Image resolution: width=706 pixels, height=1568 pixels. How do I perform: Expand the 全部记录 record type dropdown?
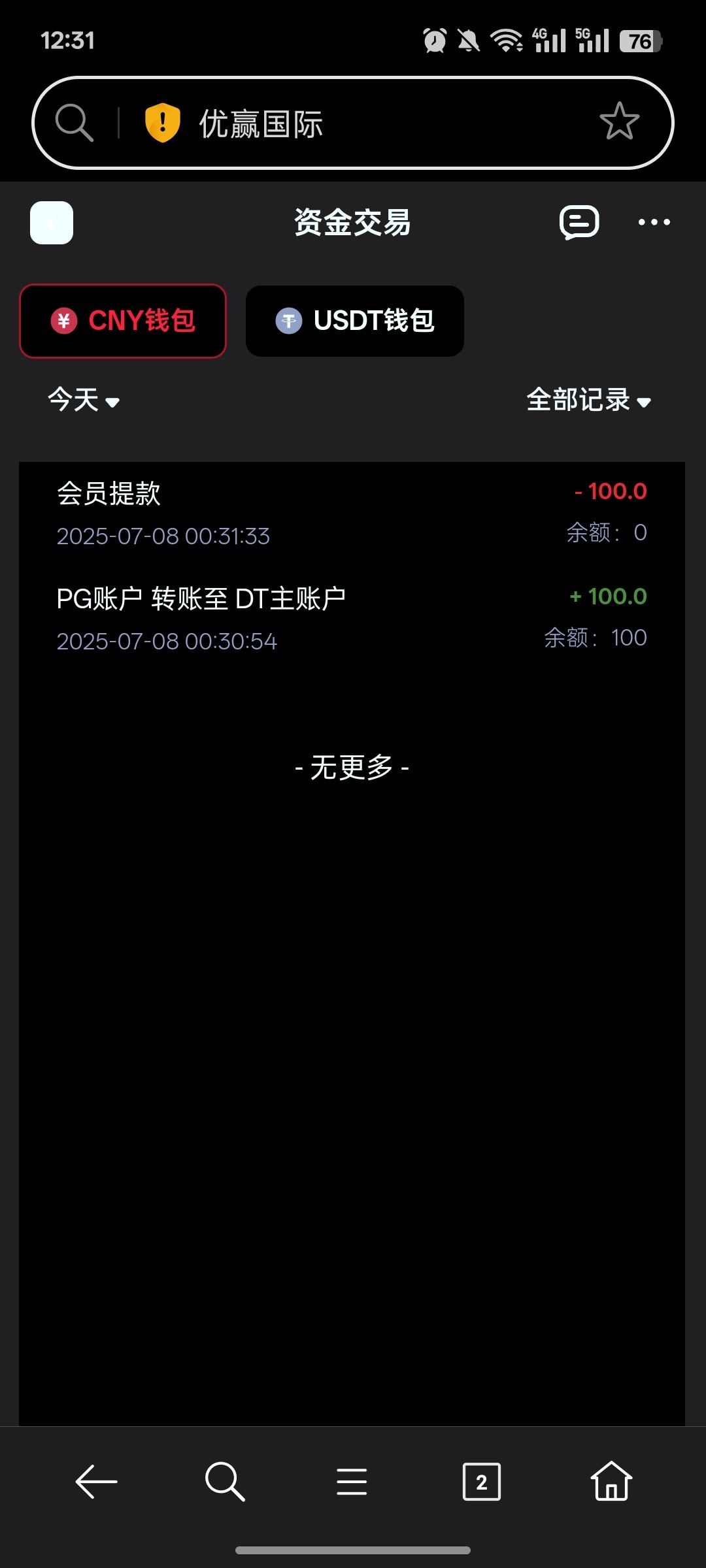click(587, 400)
